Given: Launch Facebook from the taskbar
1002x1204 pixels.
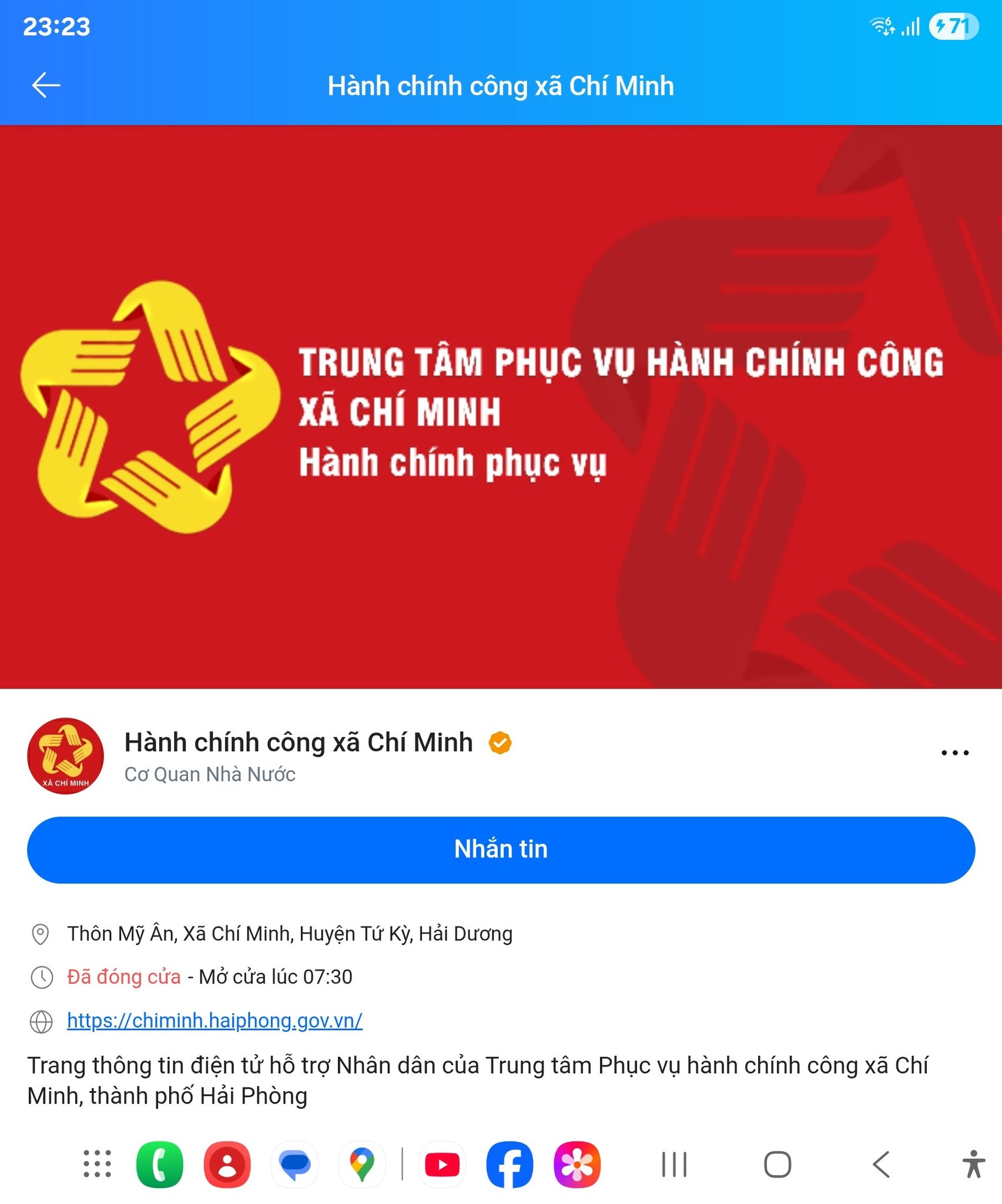Looking at the screenshot, I should pos(510,1164).
